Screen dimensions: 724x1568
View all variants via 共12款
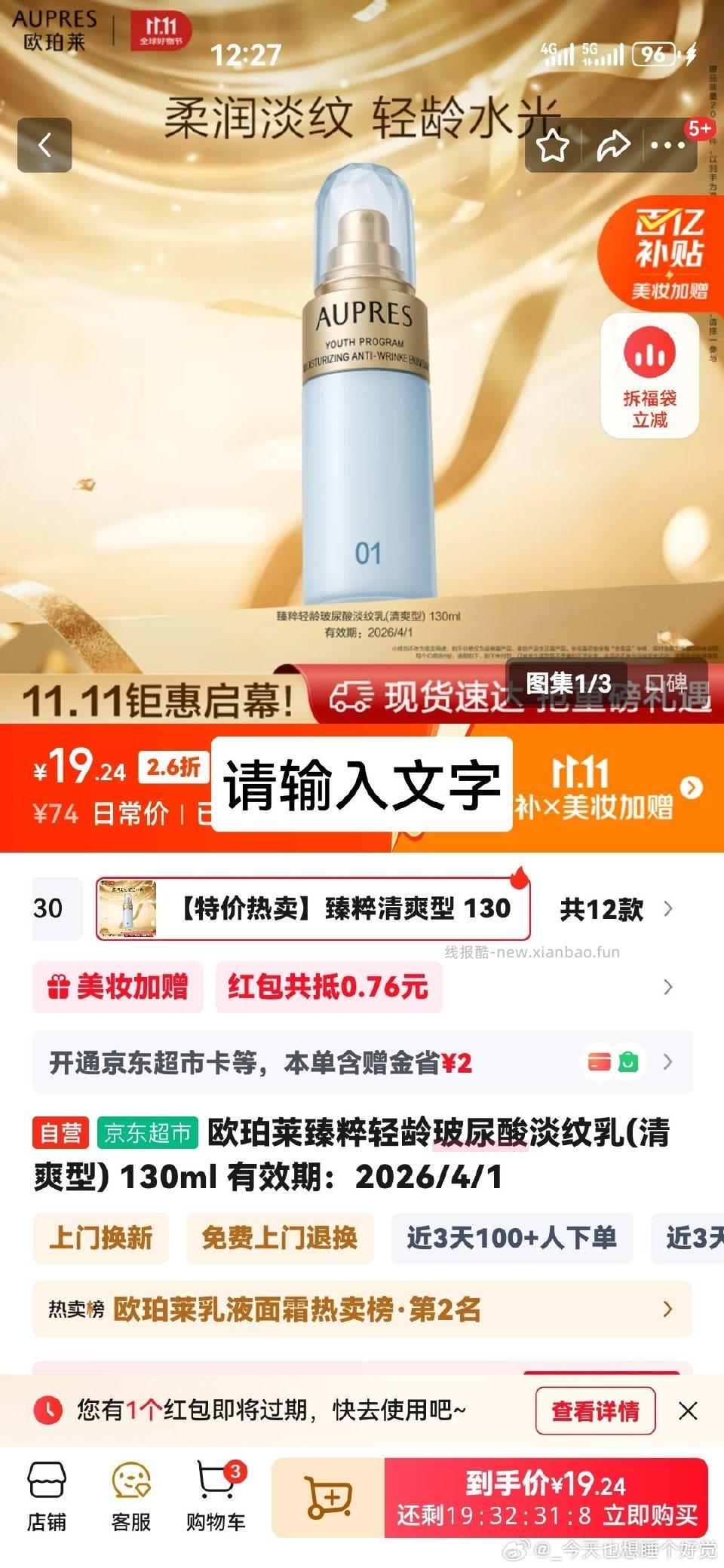click(615, 909)
